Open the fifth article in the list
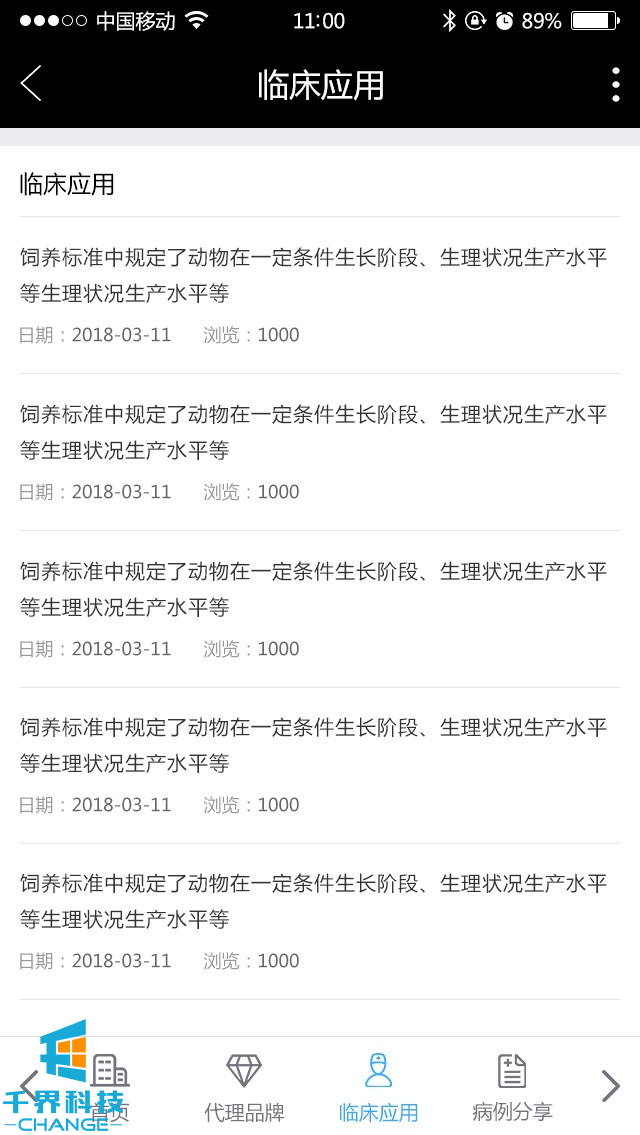Image resolution: width=640 pixels, height=1135 pixels. pyautogui.click(x=314, y=901)
